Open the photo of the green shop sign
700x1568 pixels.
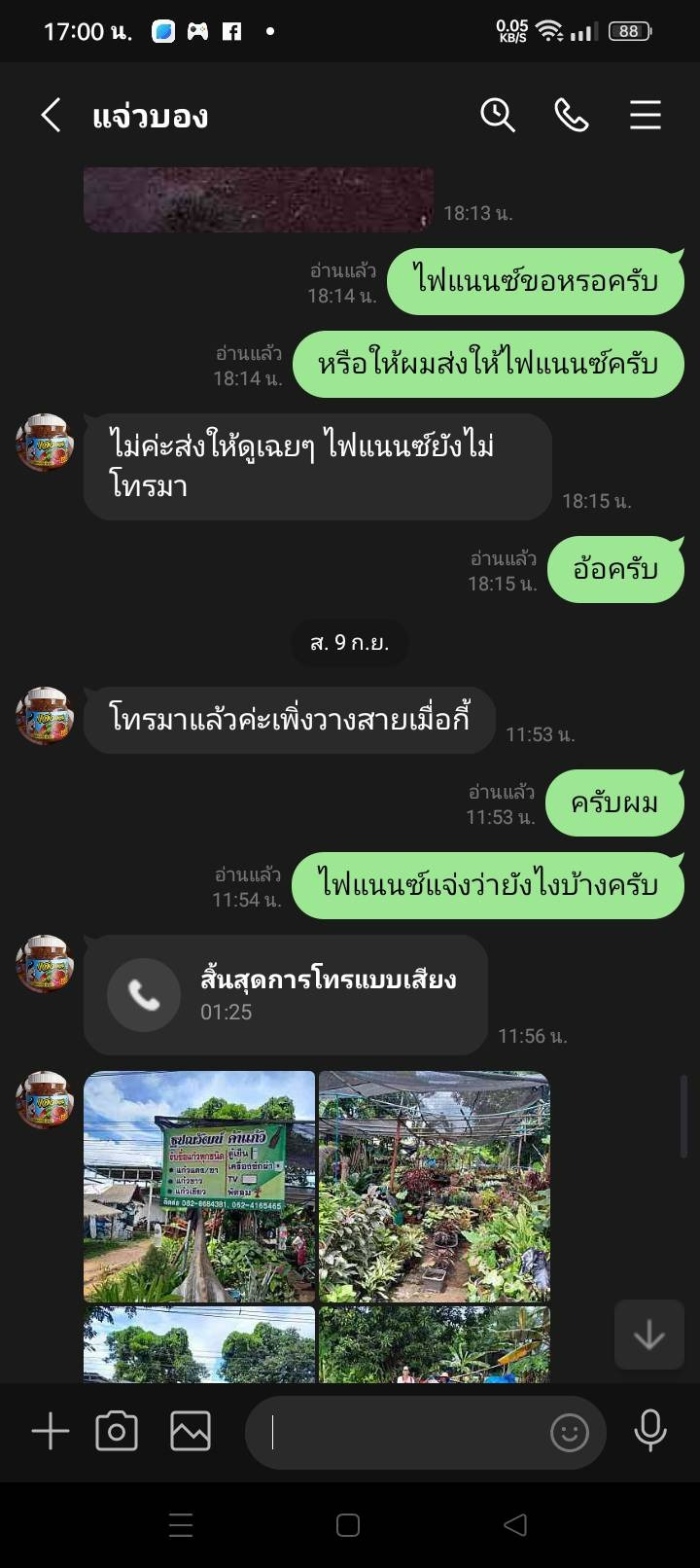(x=199, y=1186)
